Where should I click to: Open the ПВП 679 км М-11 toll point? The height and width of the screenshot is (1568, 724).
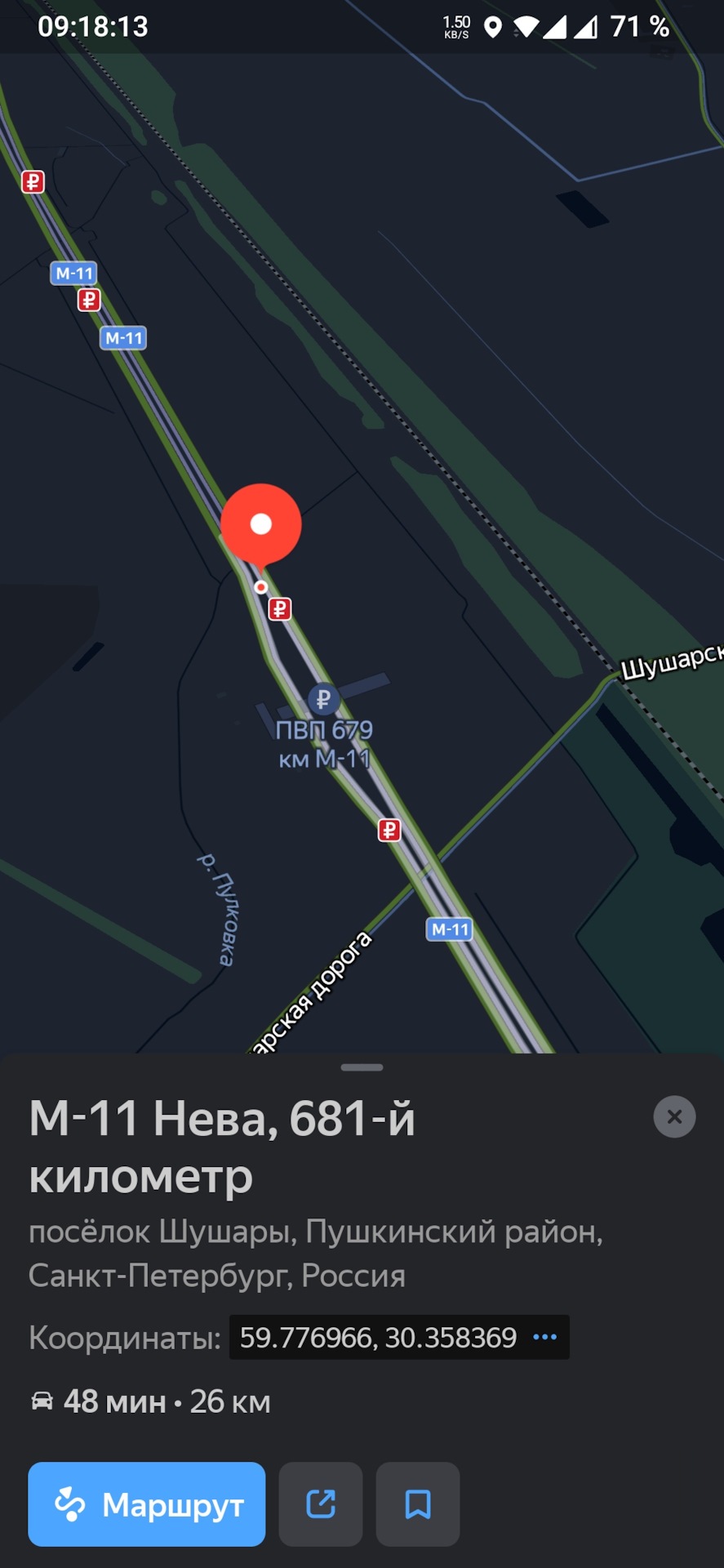point(324,700)
